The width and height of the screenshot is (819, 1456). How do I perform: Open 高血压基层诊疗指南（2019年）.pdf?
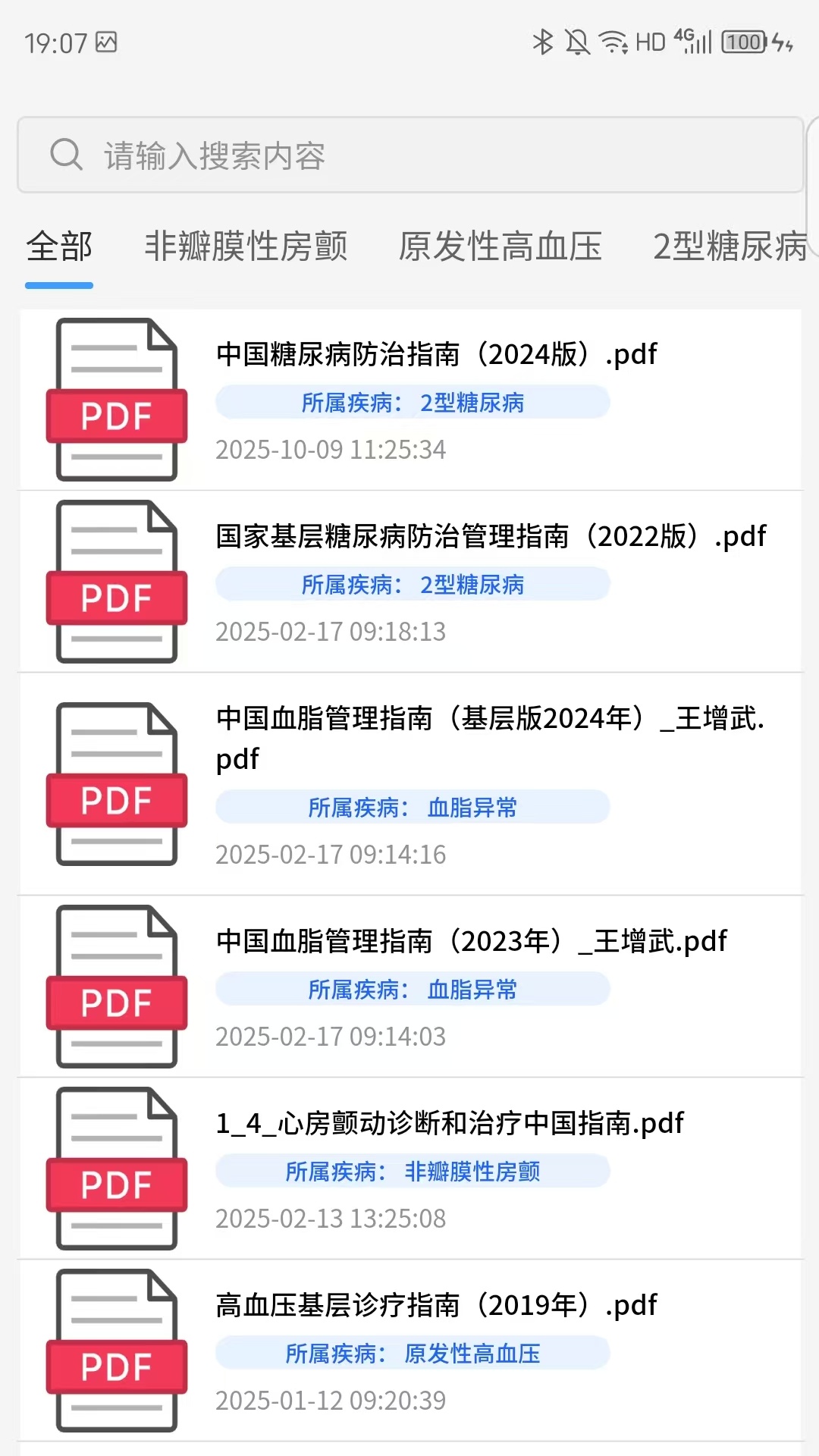(436, 1305)
